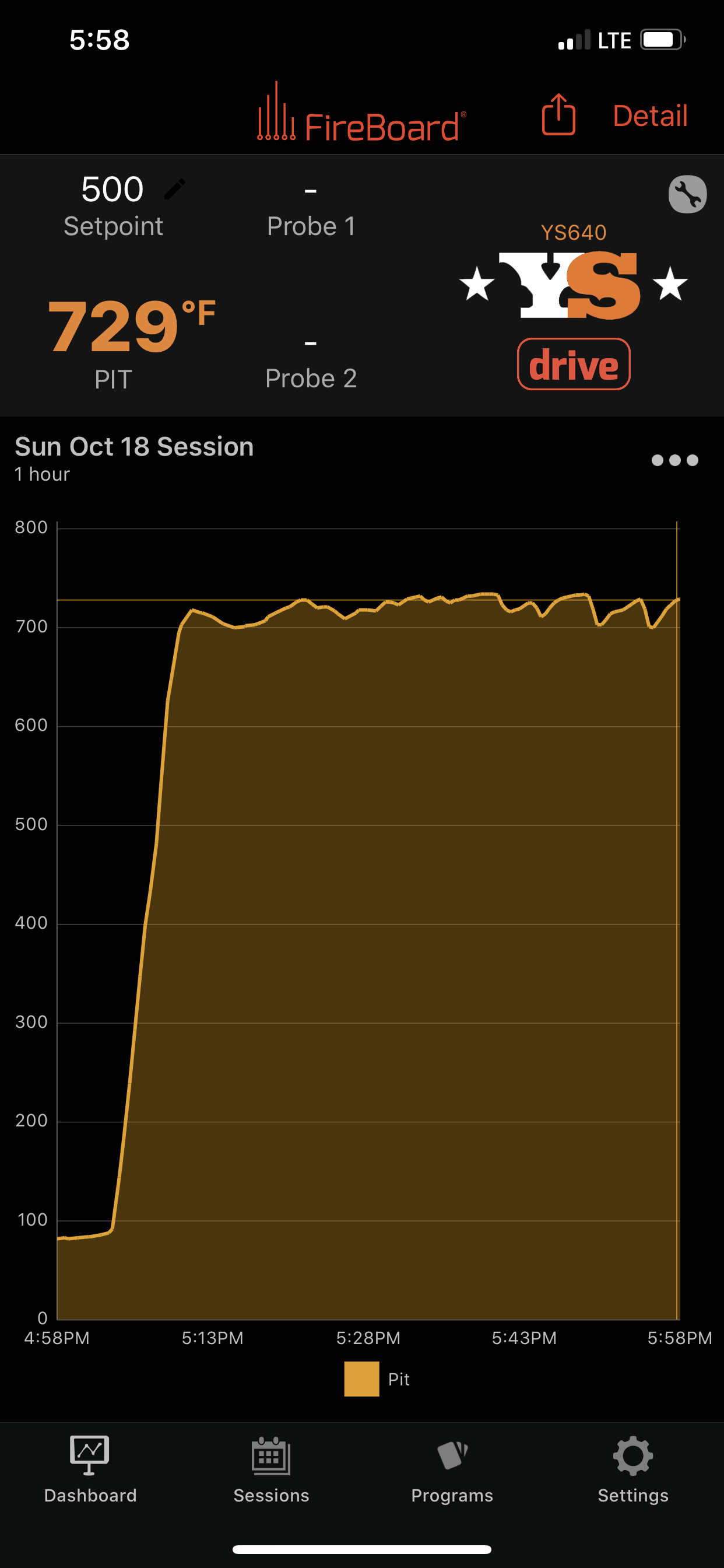Go to the Programs tab
724x1568 pixels.
pyautogui.click(x=452, y=1469)
